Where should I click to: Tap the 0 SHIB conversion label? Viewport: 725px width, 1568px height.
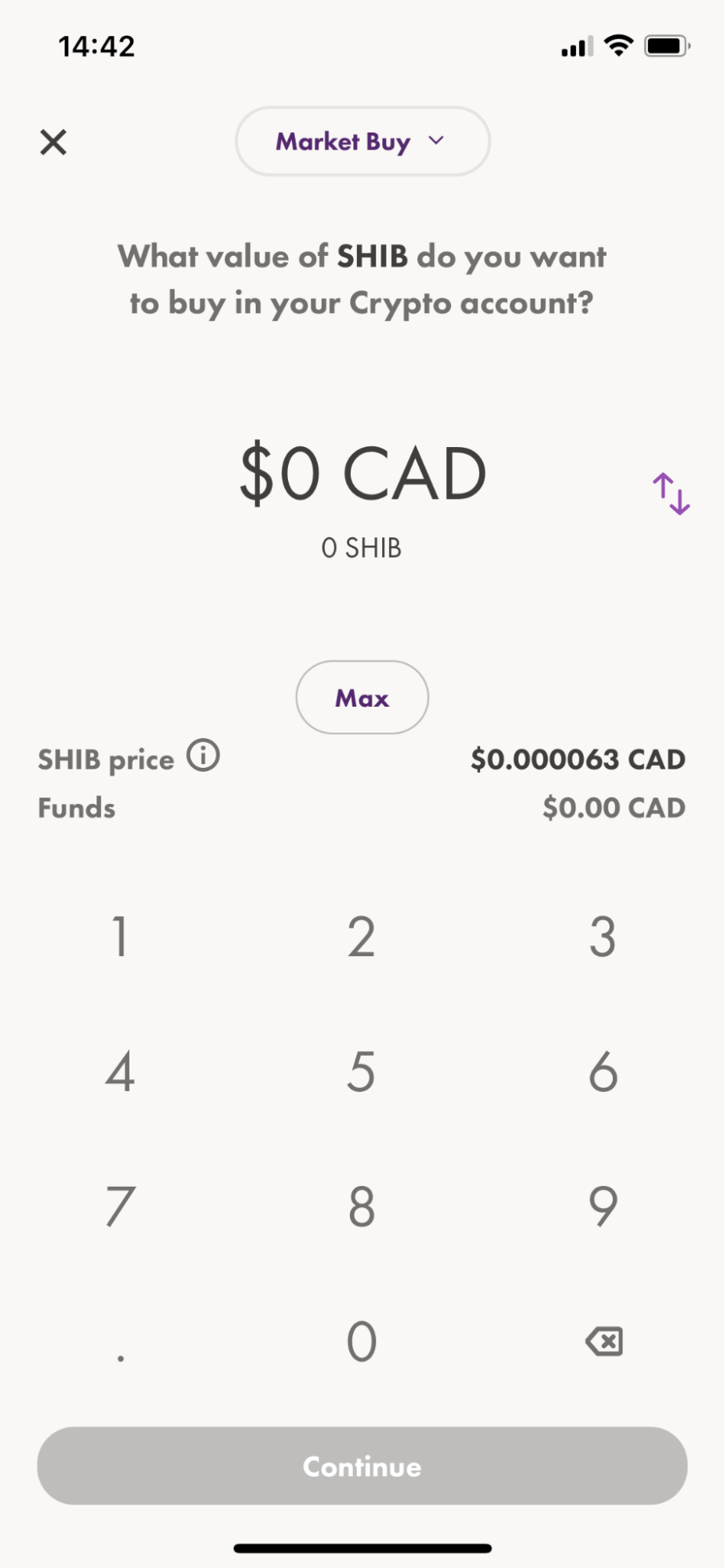pyautogui.click(x=361, y=548)
